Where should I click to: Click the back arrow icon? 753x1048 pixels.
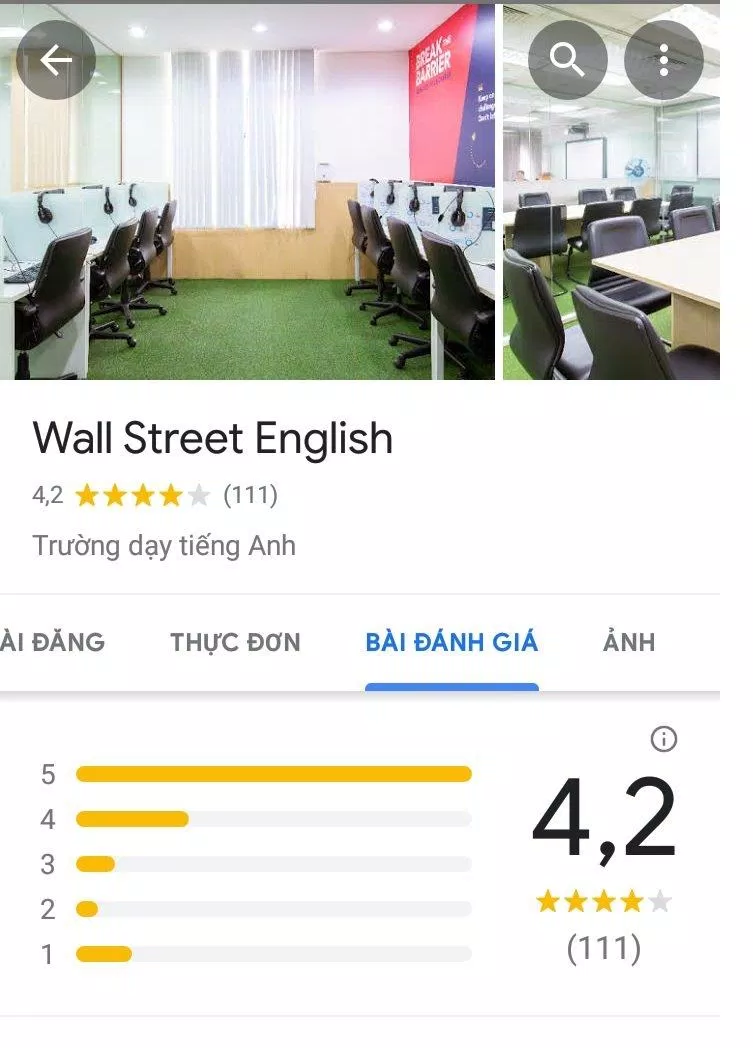[x=57, y=59]
